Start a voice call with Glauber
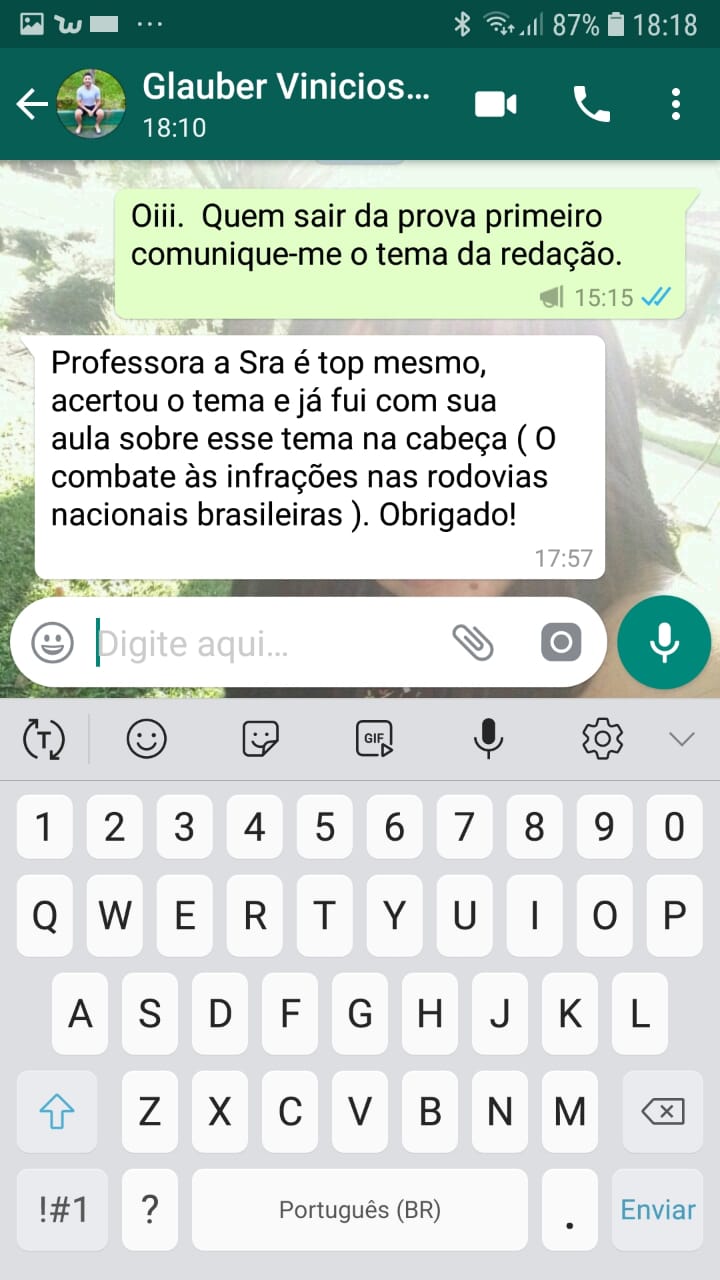 tap(591, 104)
